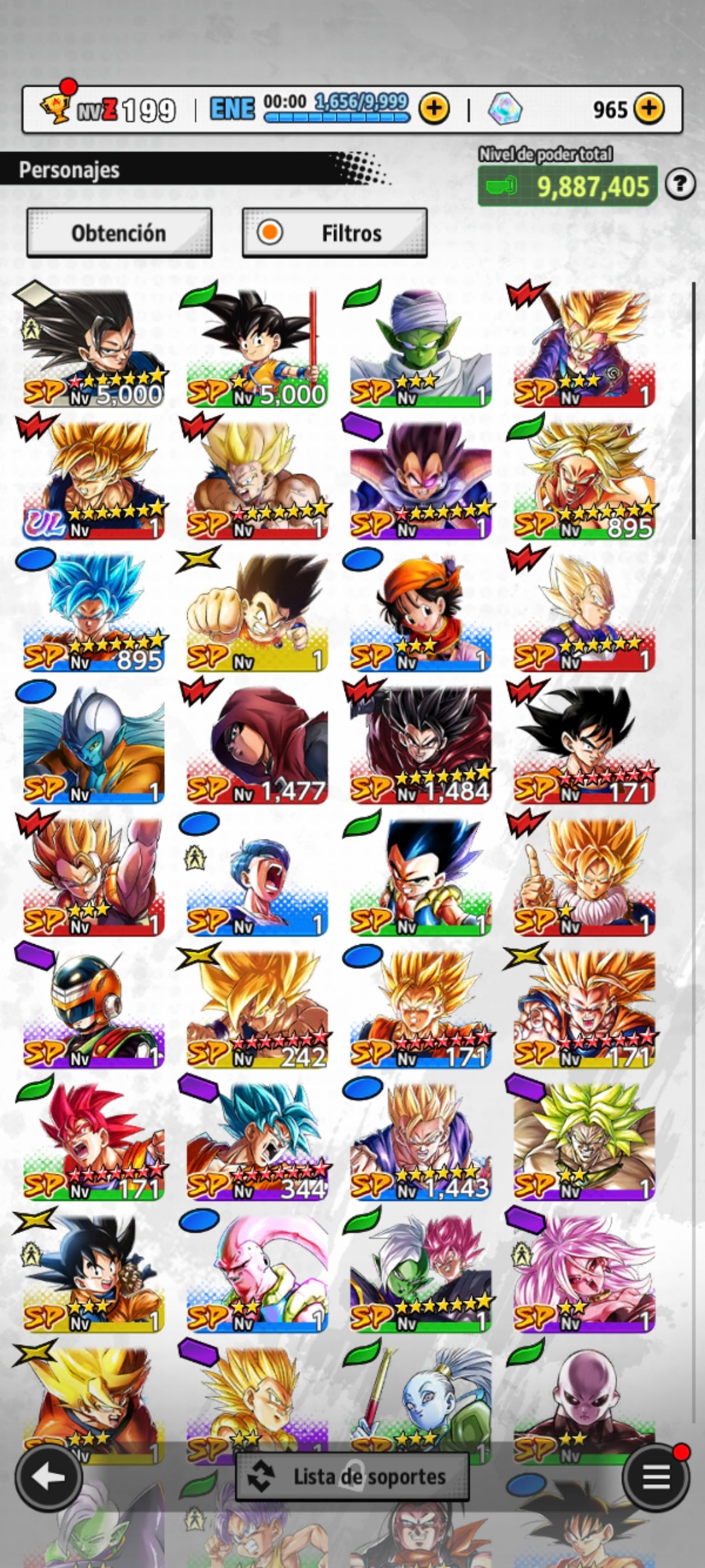Open Zamasu and Goku Black Rosé card
The image size is (705, 1568).
coord(420,1271)
